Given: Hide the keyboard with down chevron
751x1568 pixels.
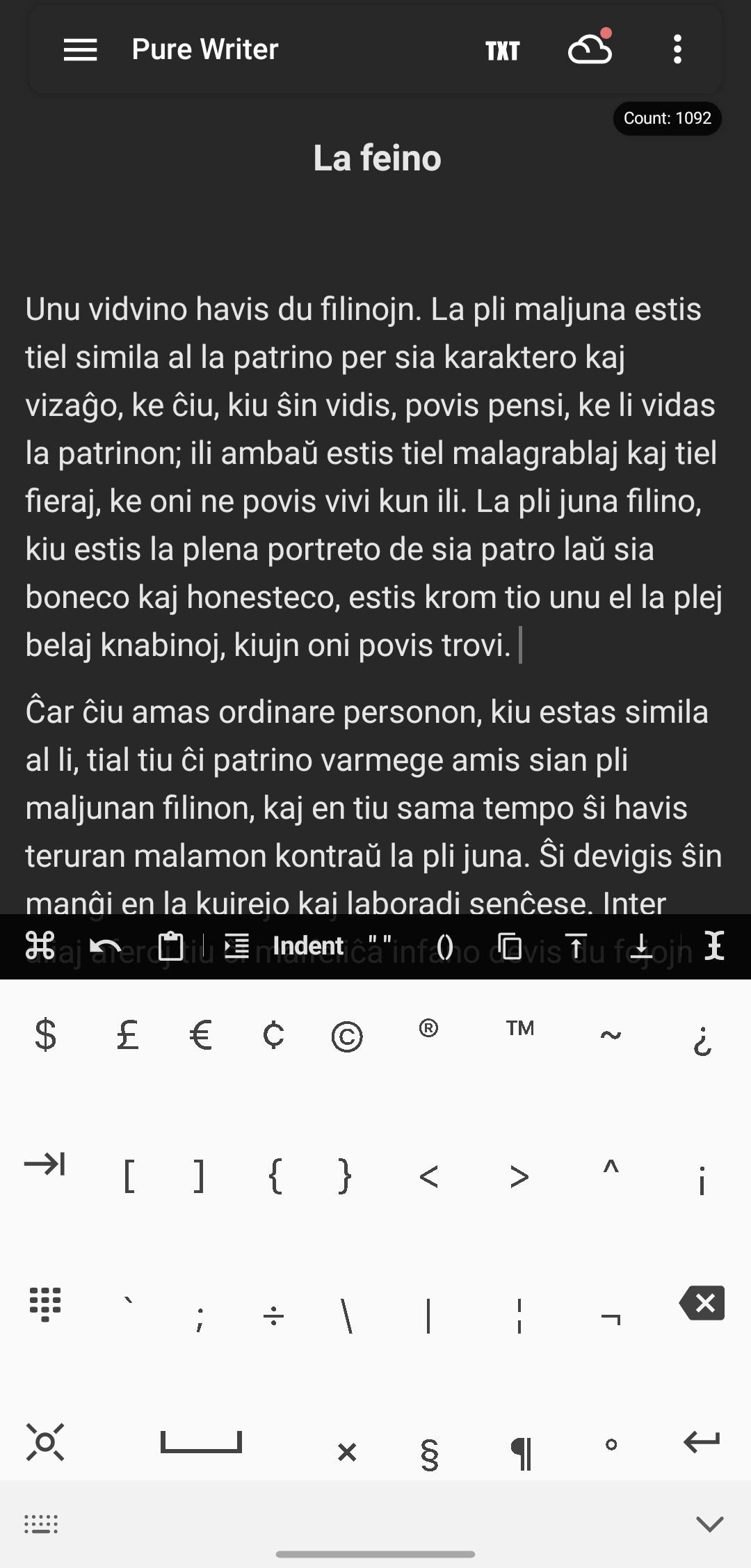Looking at the screenshot, I should tap(709, 1524).
